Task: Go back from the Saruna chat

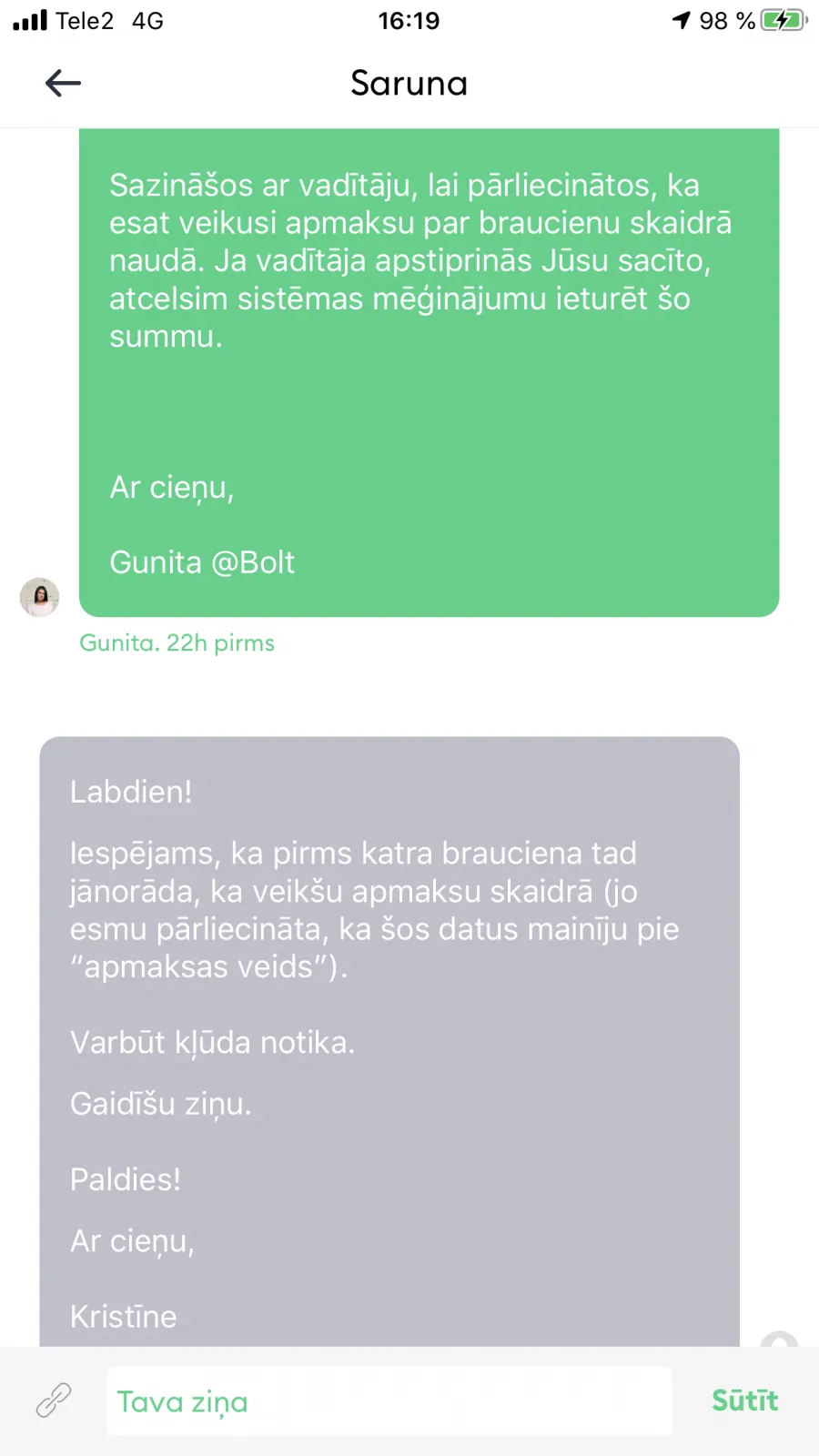Action: [63, 83]
